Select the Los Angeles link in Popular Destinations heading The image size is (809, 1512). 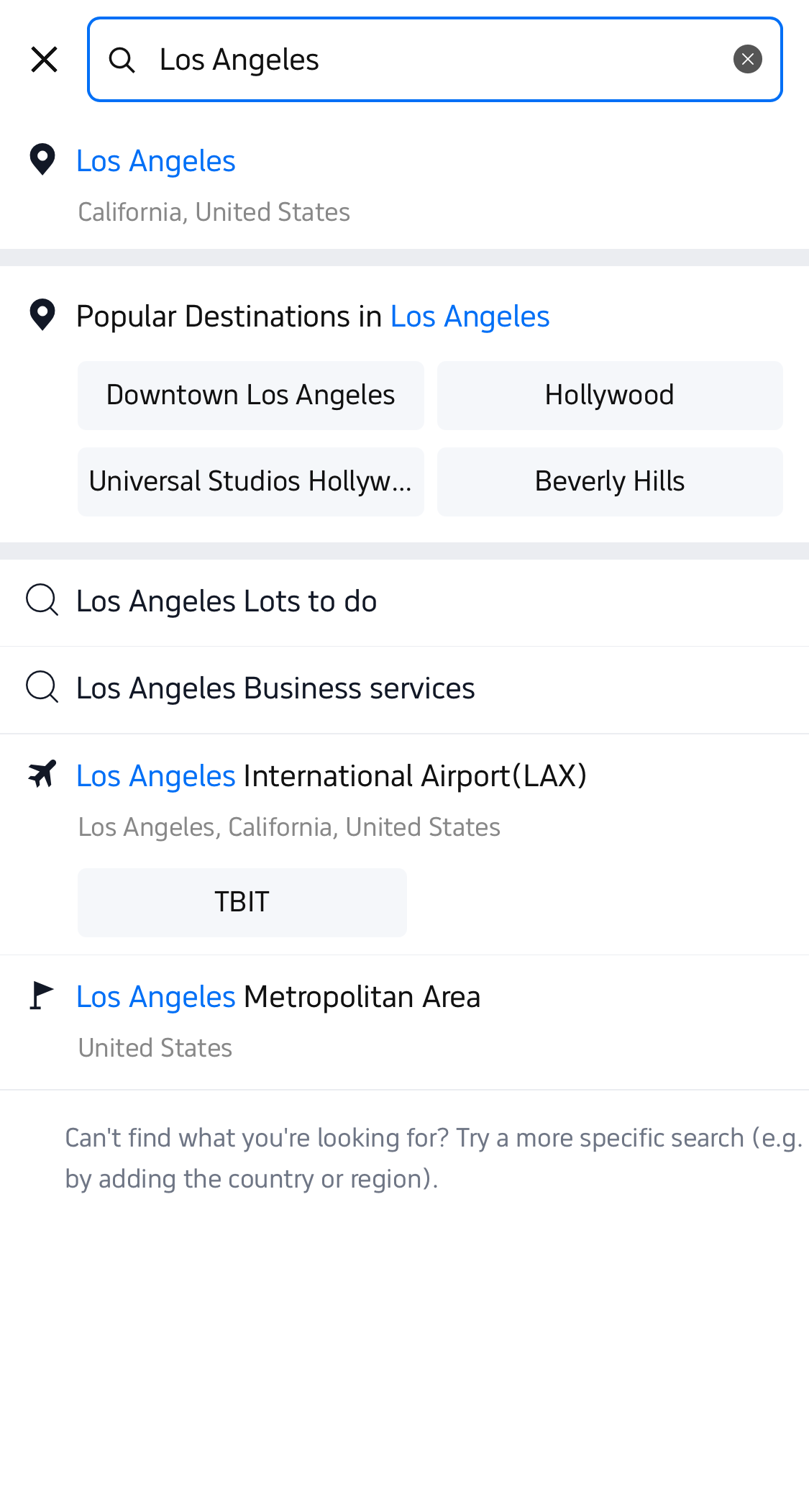tap(470, 316)
